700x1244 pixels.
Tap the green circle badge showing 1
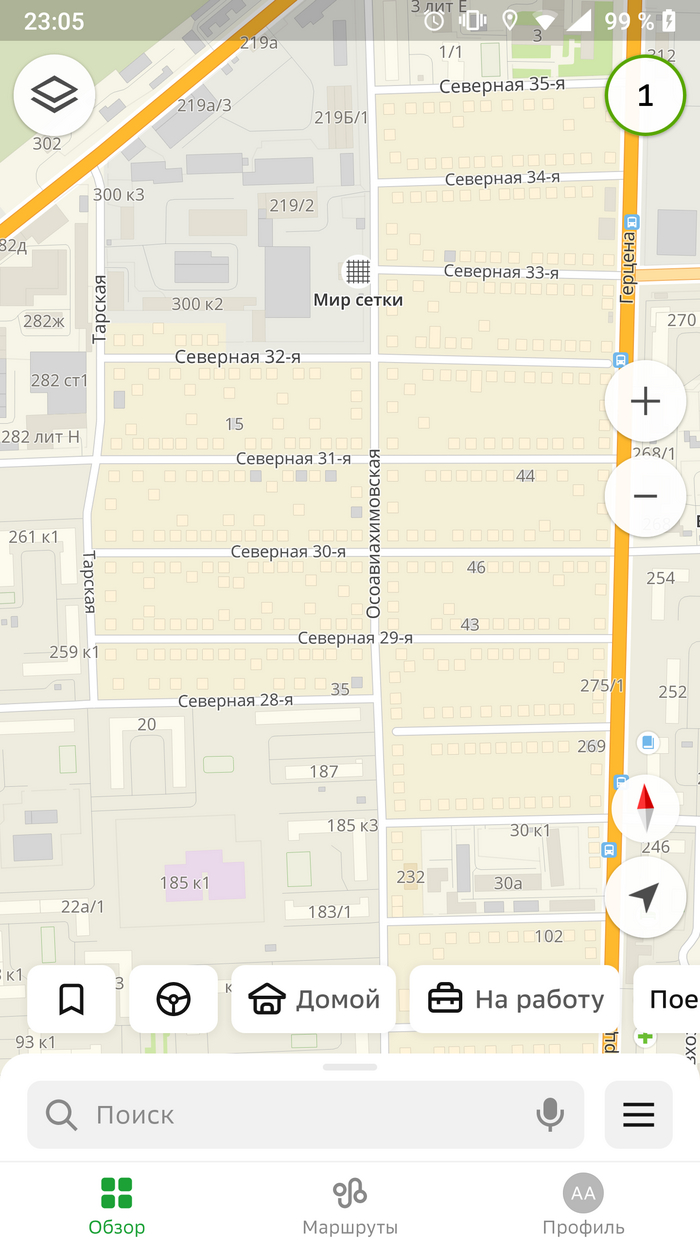tap(645, 96)
